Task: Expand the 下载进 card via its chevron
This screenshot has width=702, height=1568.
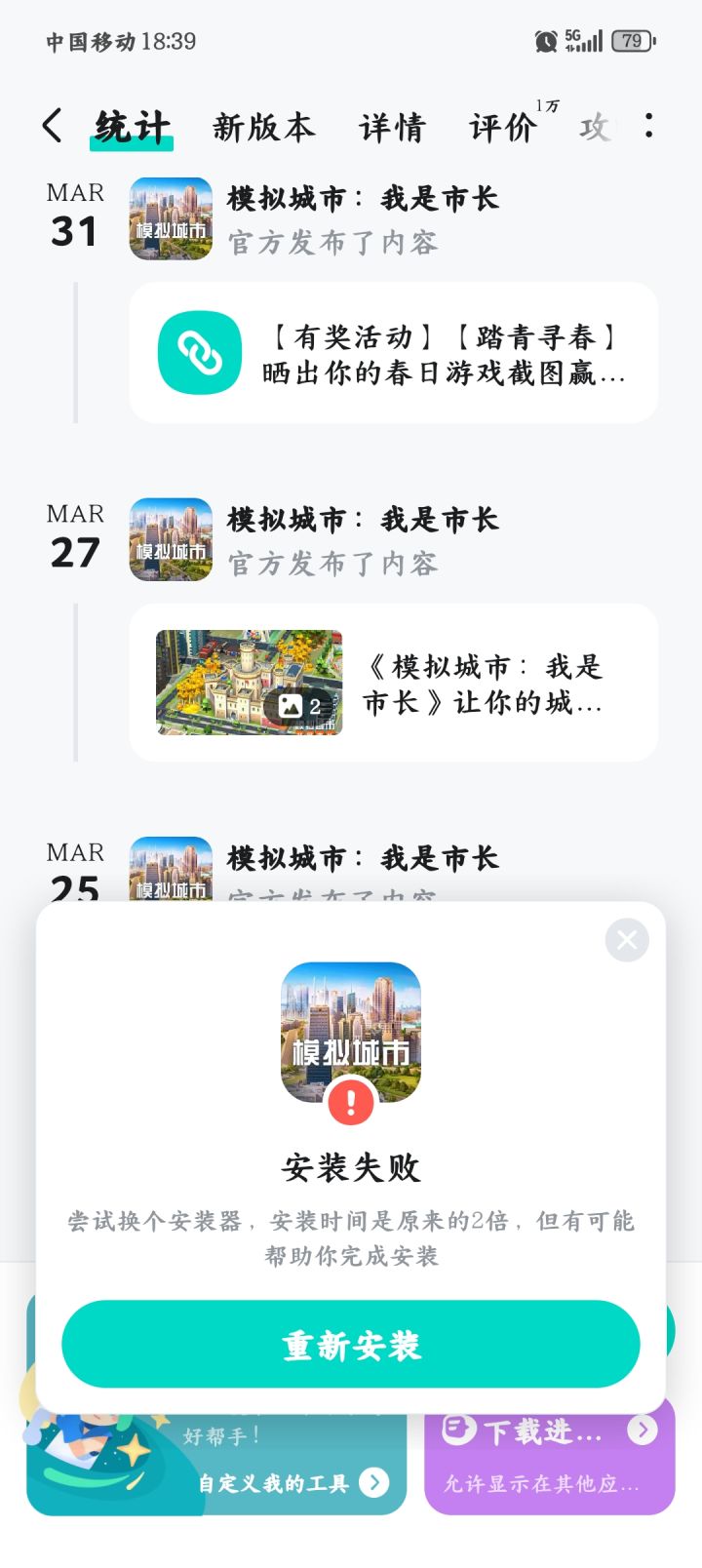Action: (642, 1431)
